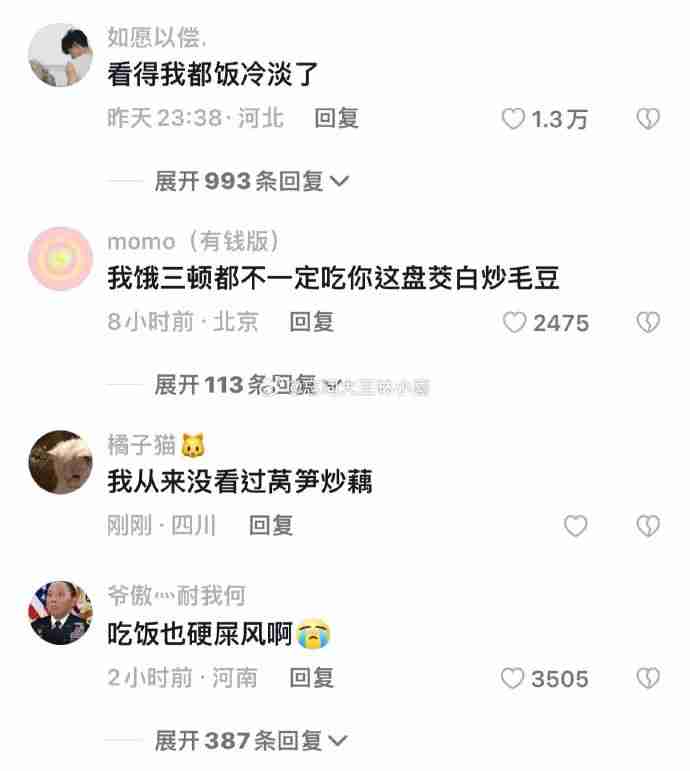690x771 pixels.
Task: Reply to 爷傲耐我何's comment
Action: point(311,678)
